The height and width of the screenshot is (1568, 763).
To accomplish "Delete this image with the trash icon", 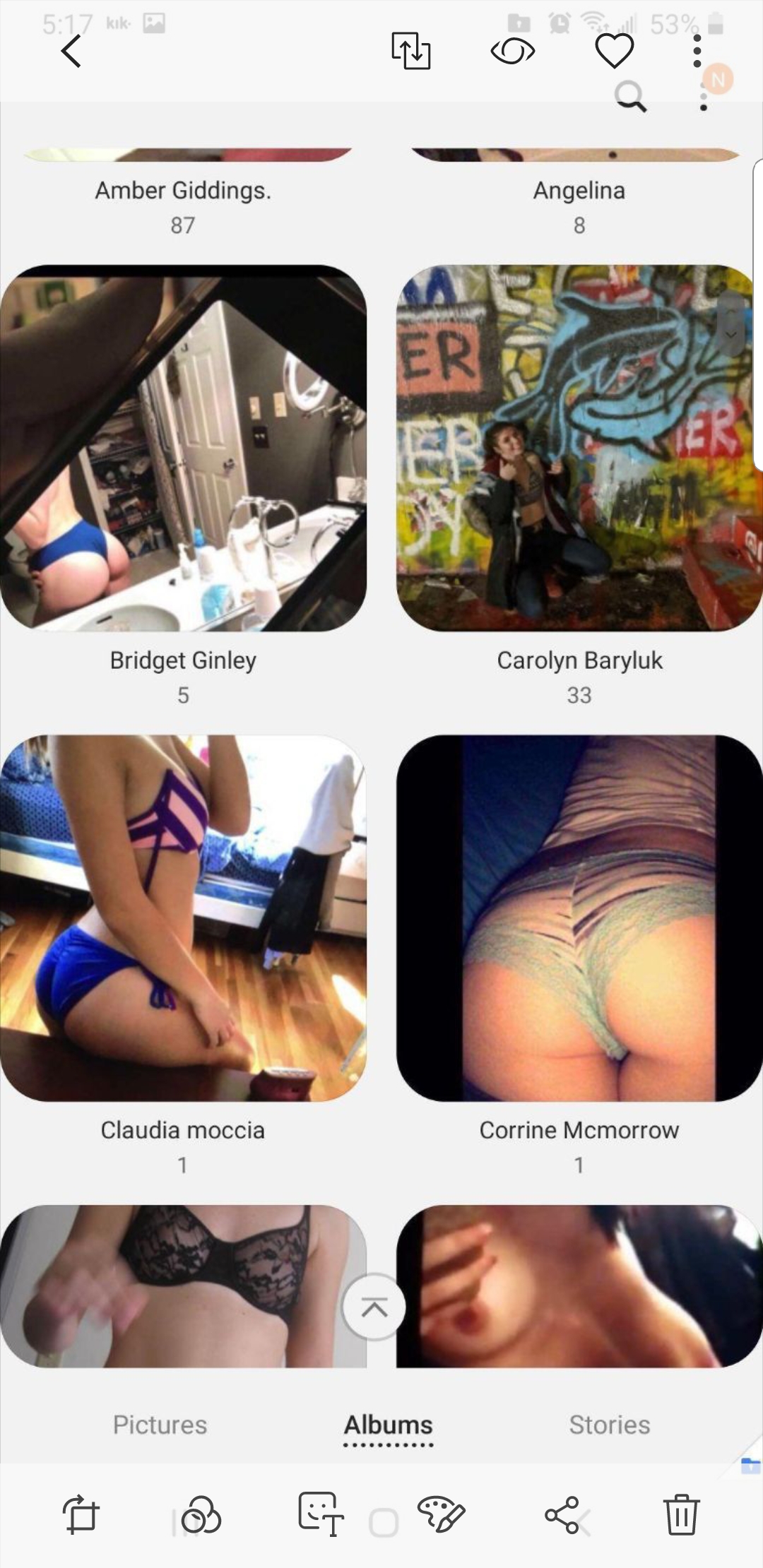I will pyautogui.click(x=682, y=1514).
